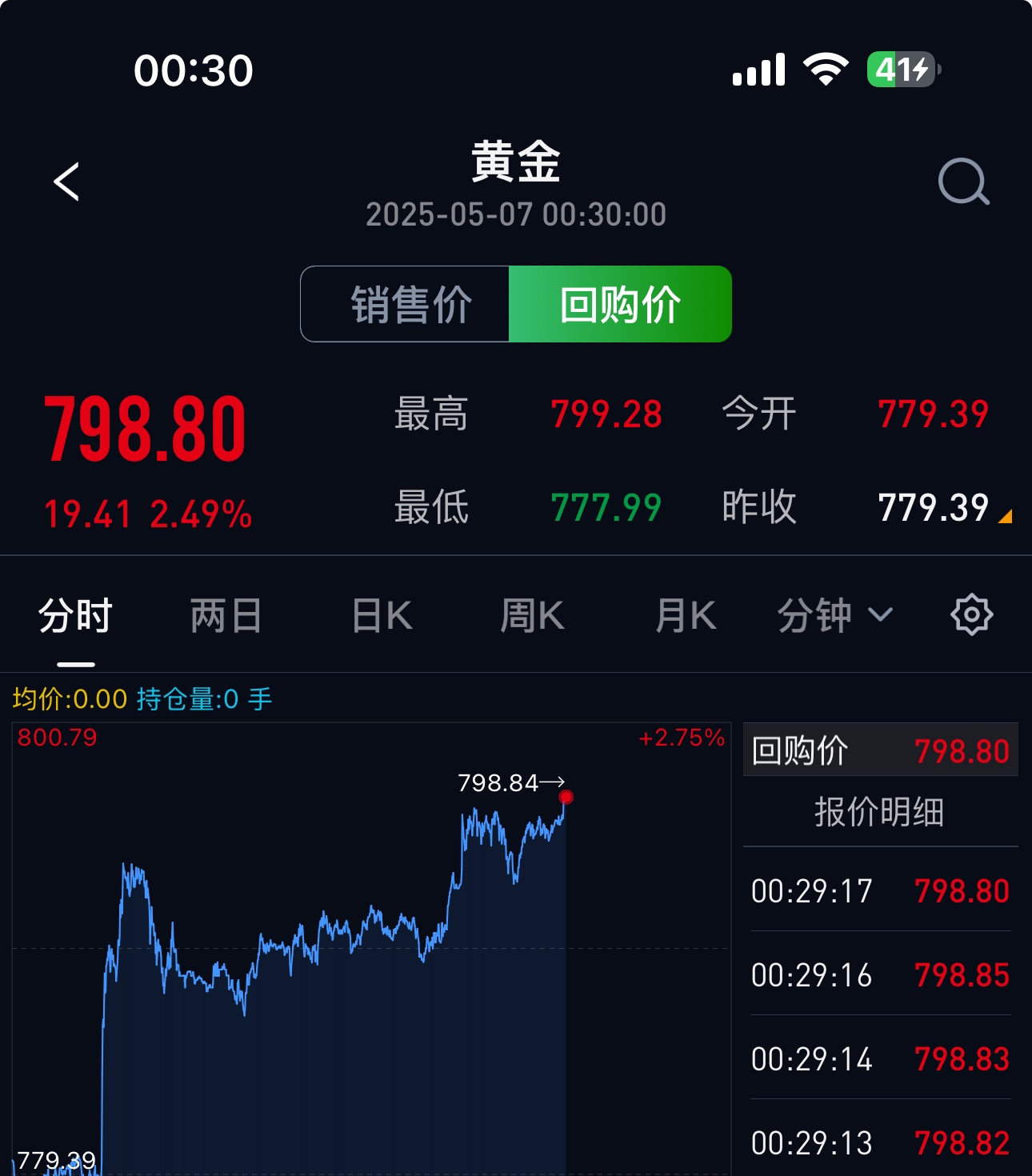
Task: Display the 月K chart
Action: 685,616
